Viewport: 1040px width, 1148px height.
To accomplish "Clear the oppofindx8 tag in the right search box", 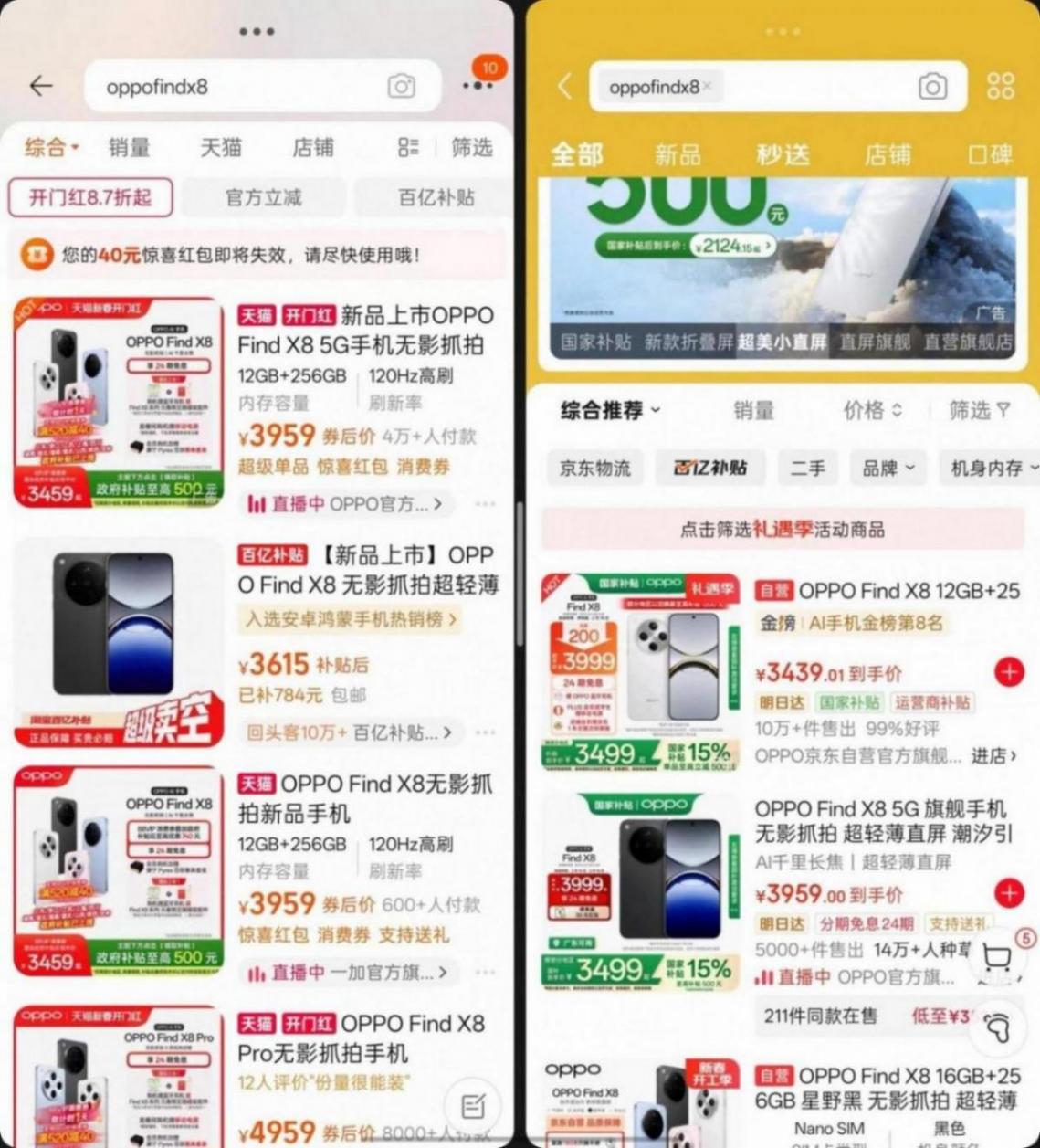I will click(x=708, y=87).
